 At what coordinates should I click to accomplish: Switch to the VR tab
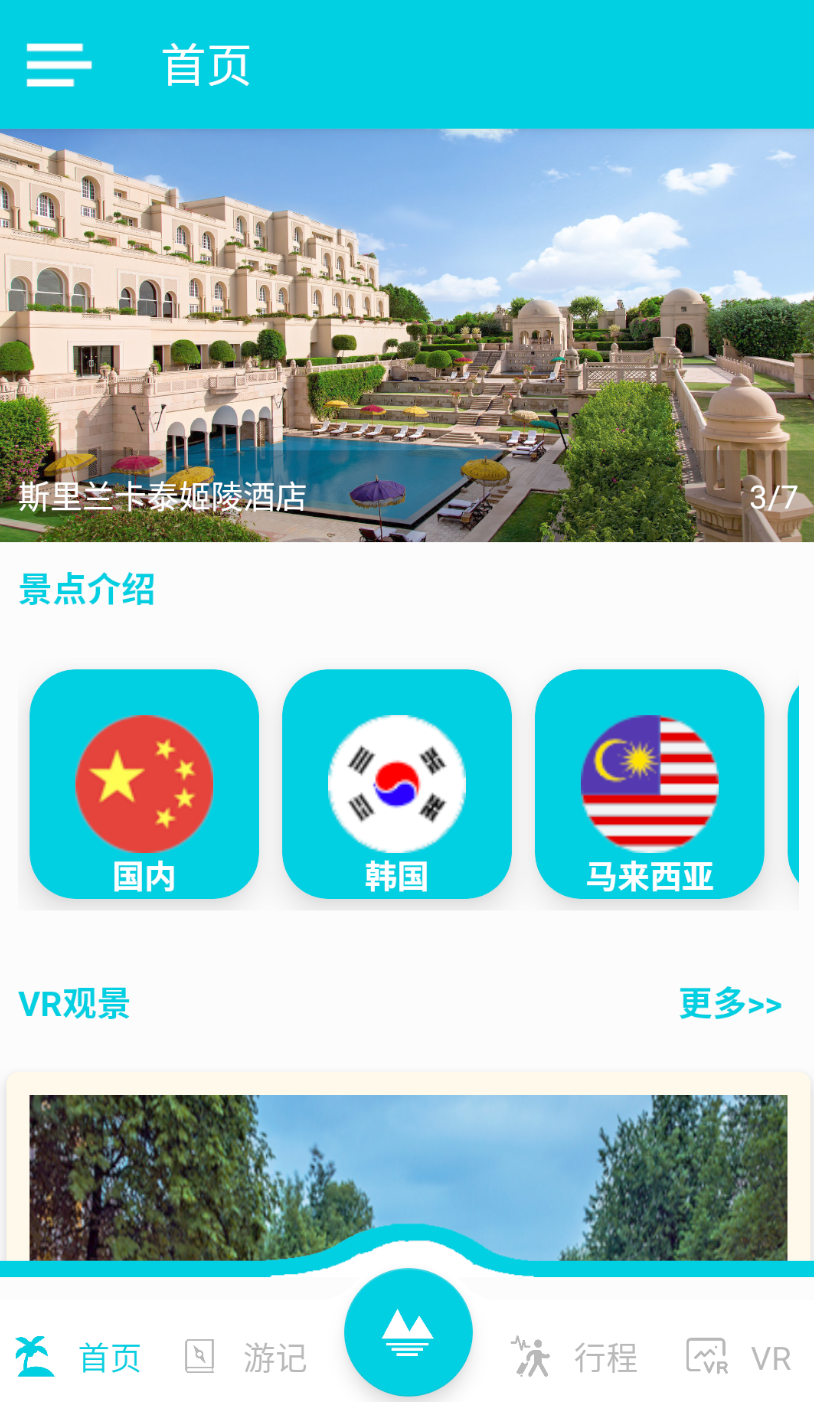coord(740,1357)
